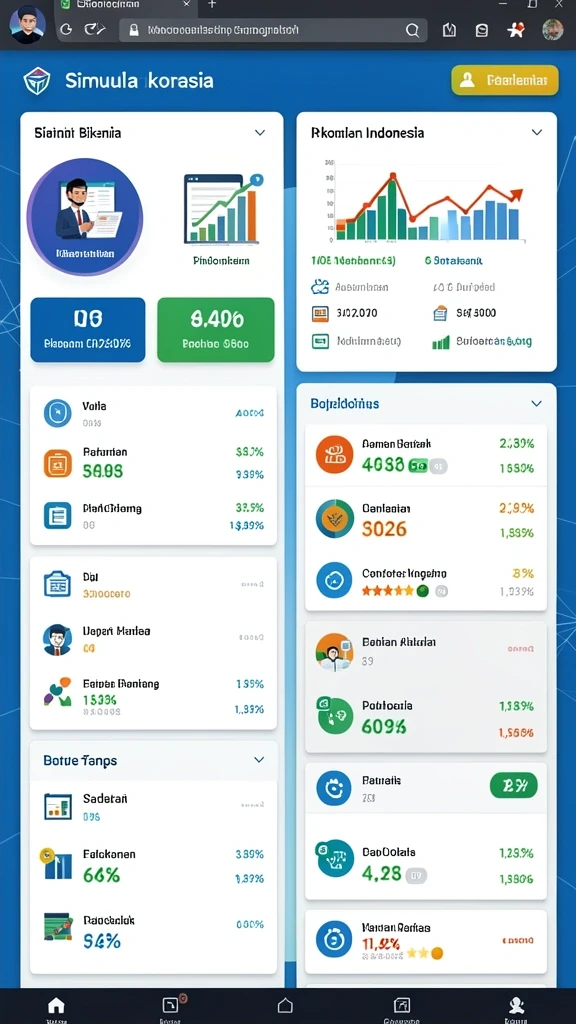
Task: Tap the yellow account button at top
Action: pyautogui.click(x=505, y=80)
